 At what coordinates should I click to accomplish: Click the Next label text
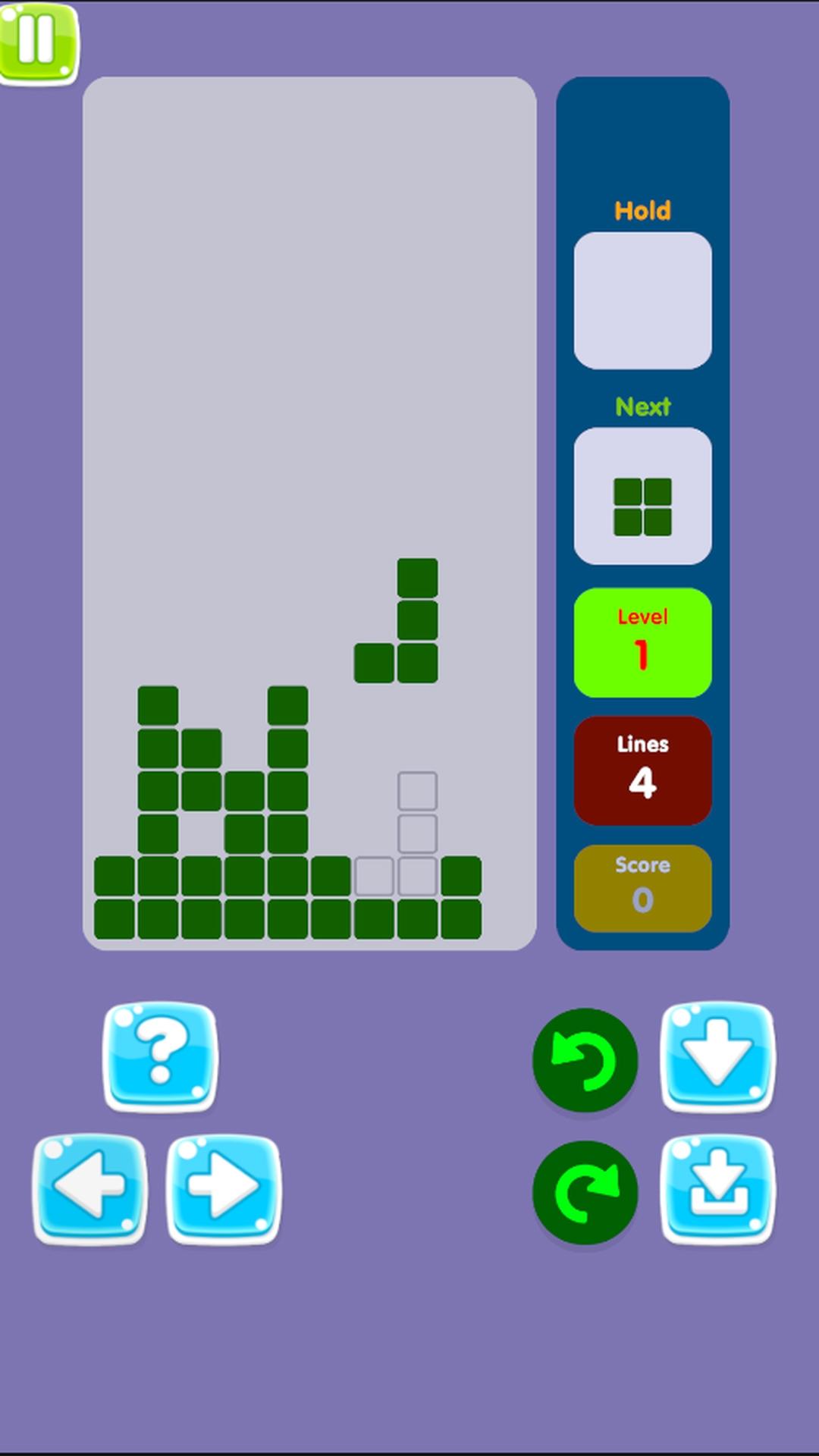pos(642,406)
